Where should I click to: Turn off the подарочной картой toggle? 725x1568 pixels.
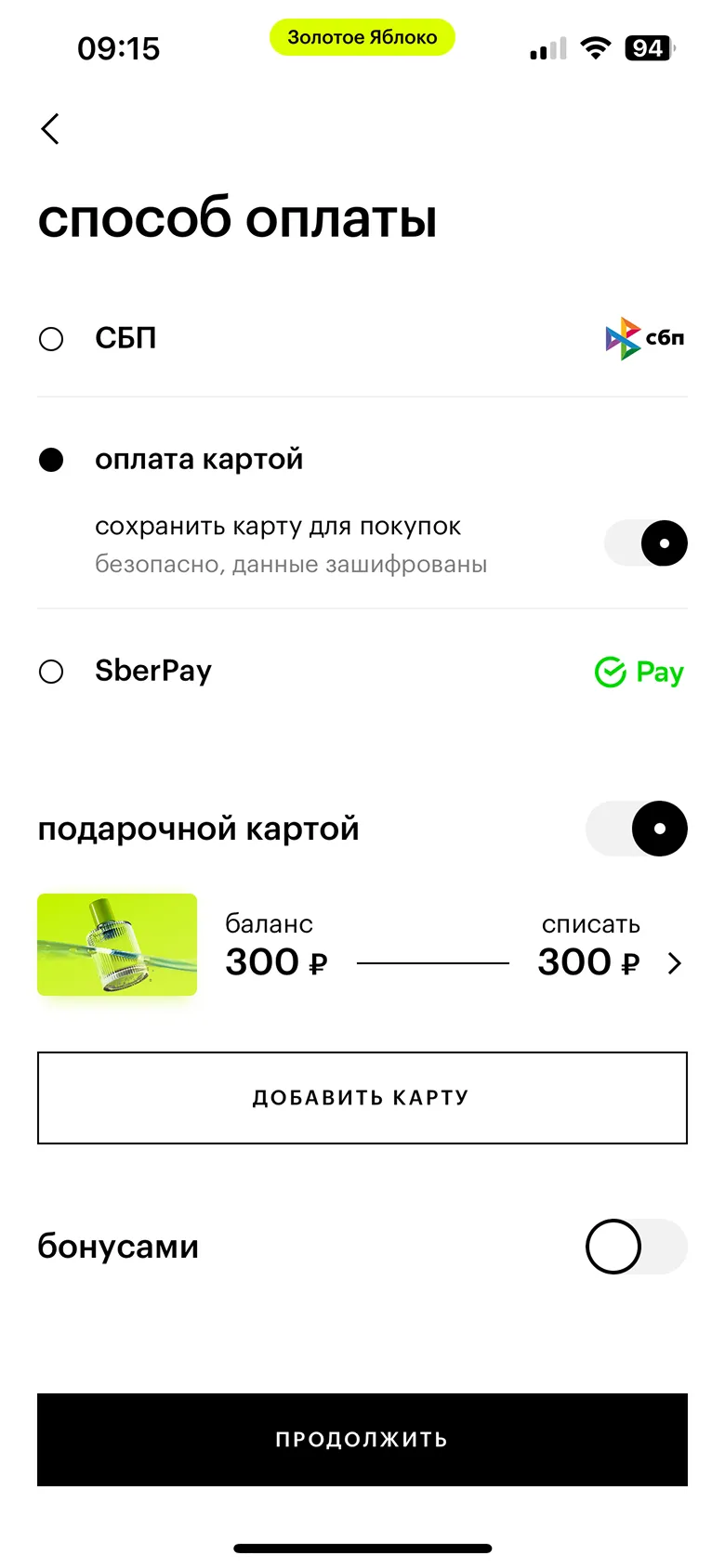pyautogui.click(x=637, y=829)
